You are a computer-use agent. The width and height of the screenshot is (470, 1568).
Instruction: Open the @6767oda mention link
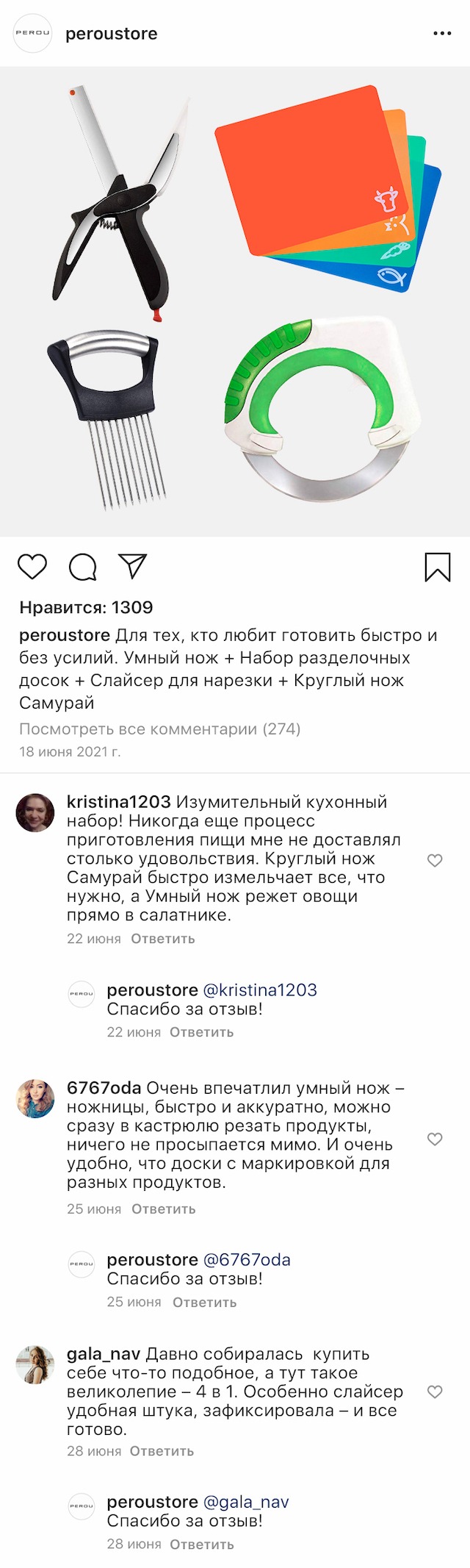tap(246, 1260)
